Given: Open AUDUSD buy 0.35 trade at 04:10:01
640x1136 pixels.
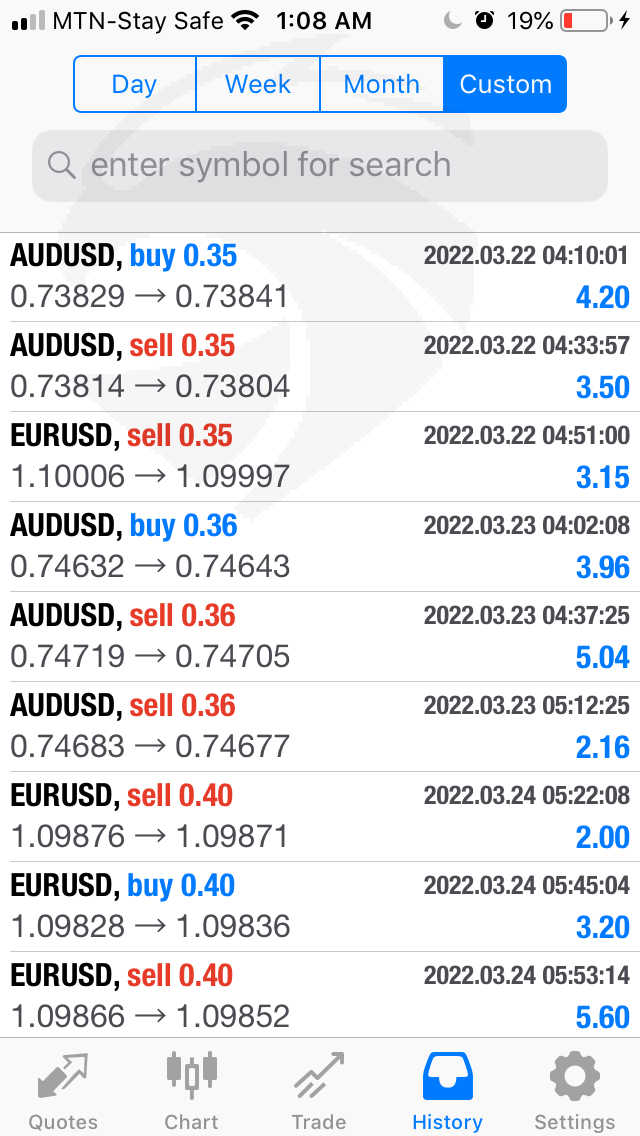Looking at the screenshot, I should pos(320,277).
